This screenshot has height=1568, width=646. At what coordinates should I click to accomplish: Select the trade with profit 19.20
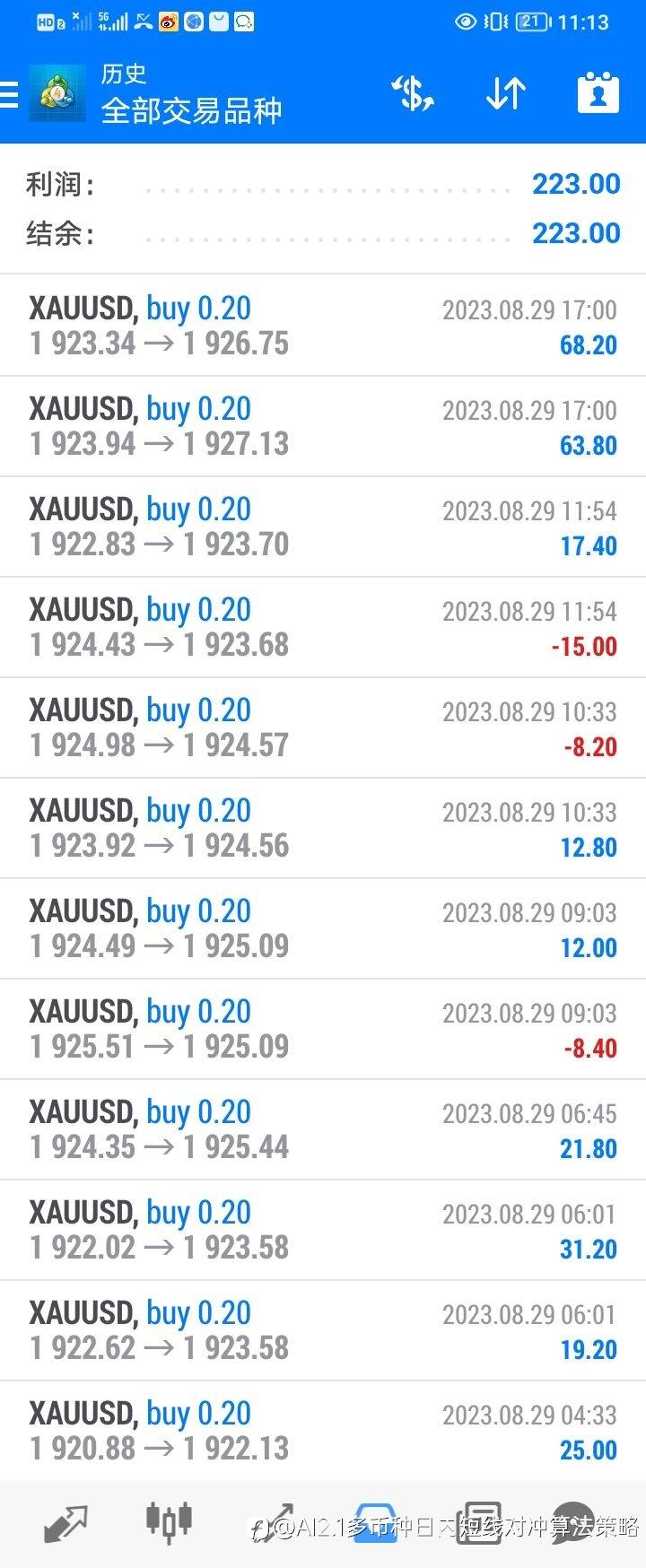point(323,1331)
